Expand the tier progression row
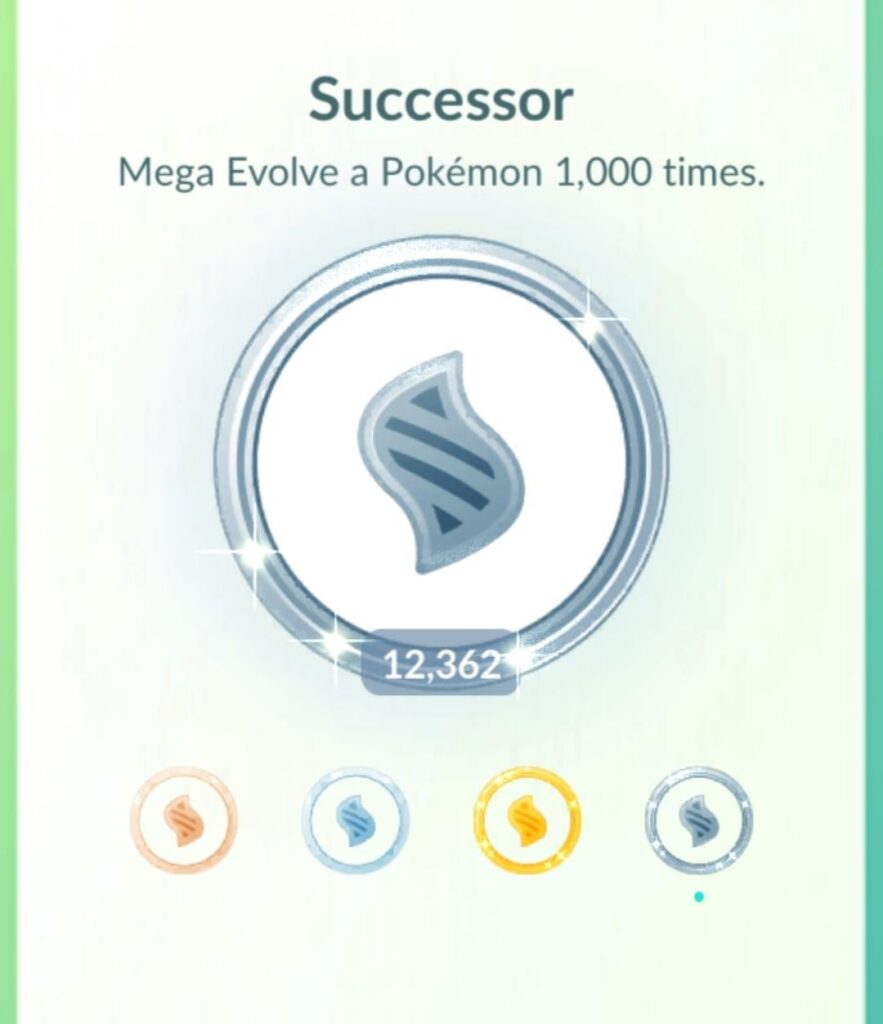 440,822
